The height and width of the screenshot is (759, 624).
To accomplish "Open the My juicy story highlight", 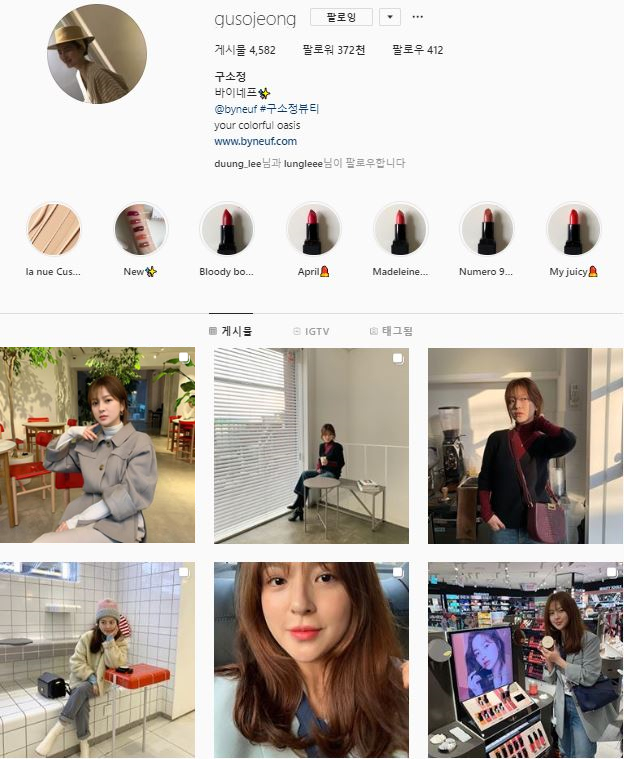I will [x=573, y=230].
